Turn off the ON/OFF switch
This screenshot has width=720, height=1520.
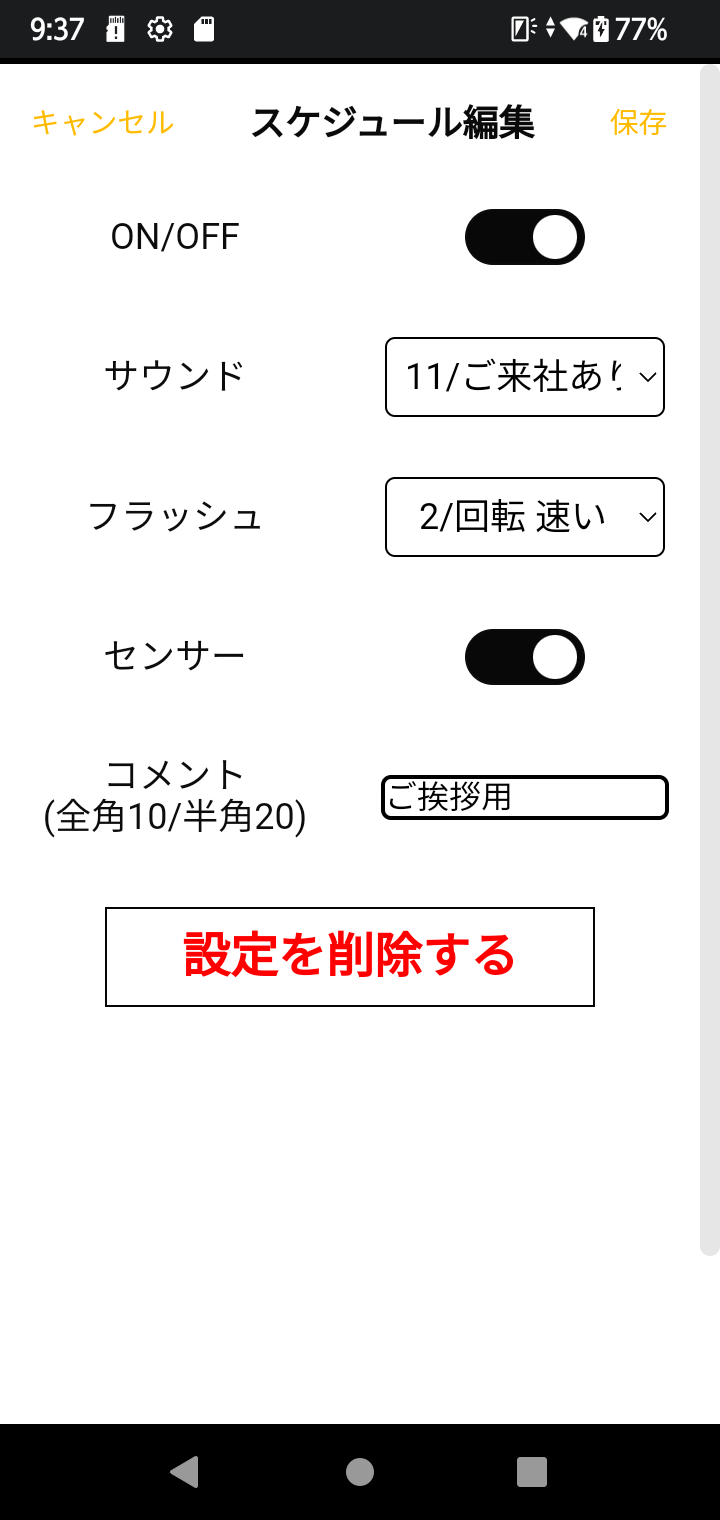525,237
